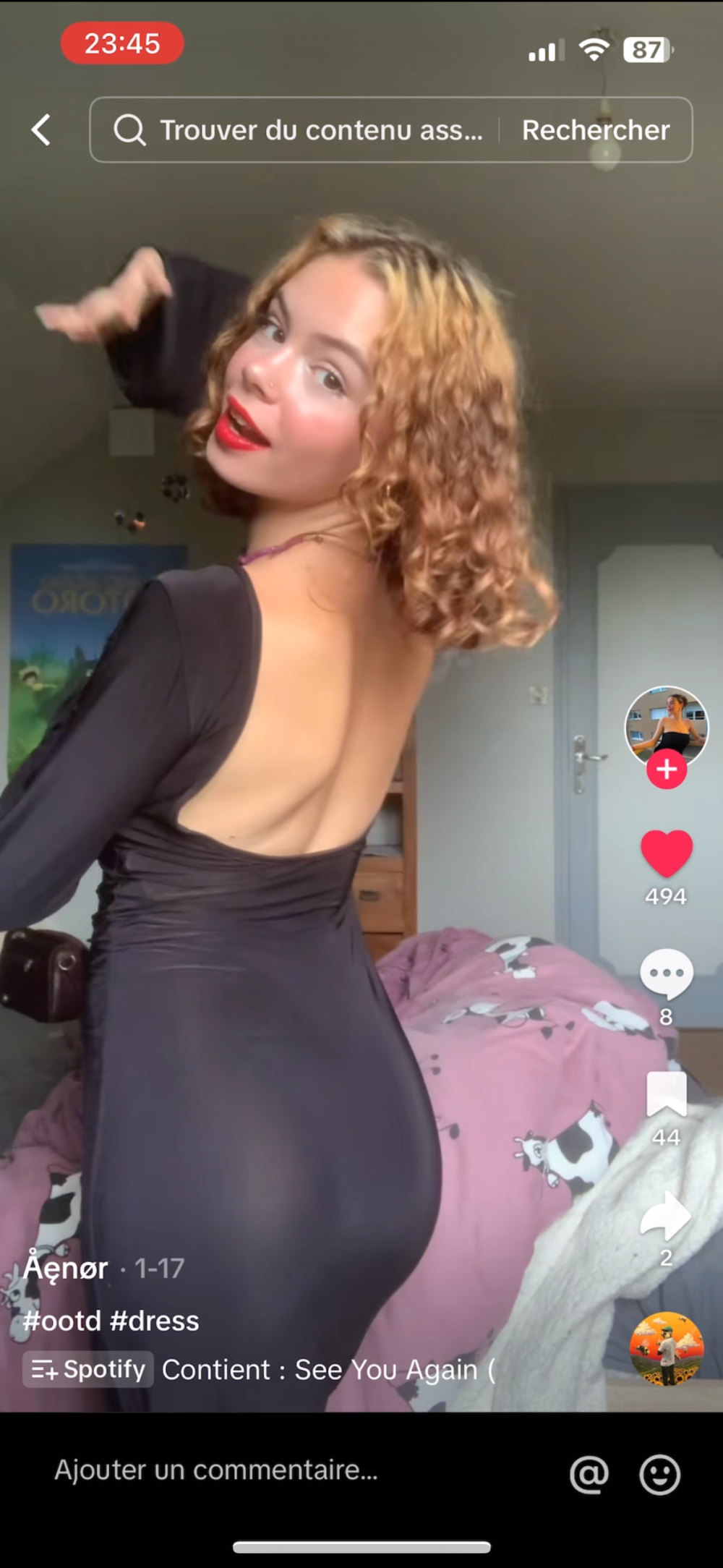
Task: Share the video with the arrow icon
Action: coord(667,1217)
